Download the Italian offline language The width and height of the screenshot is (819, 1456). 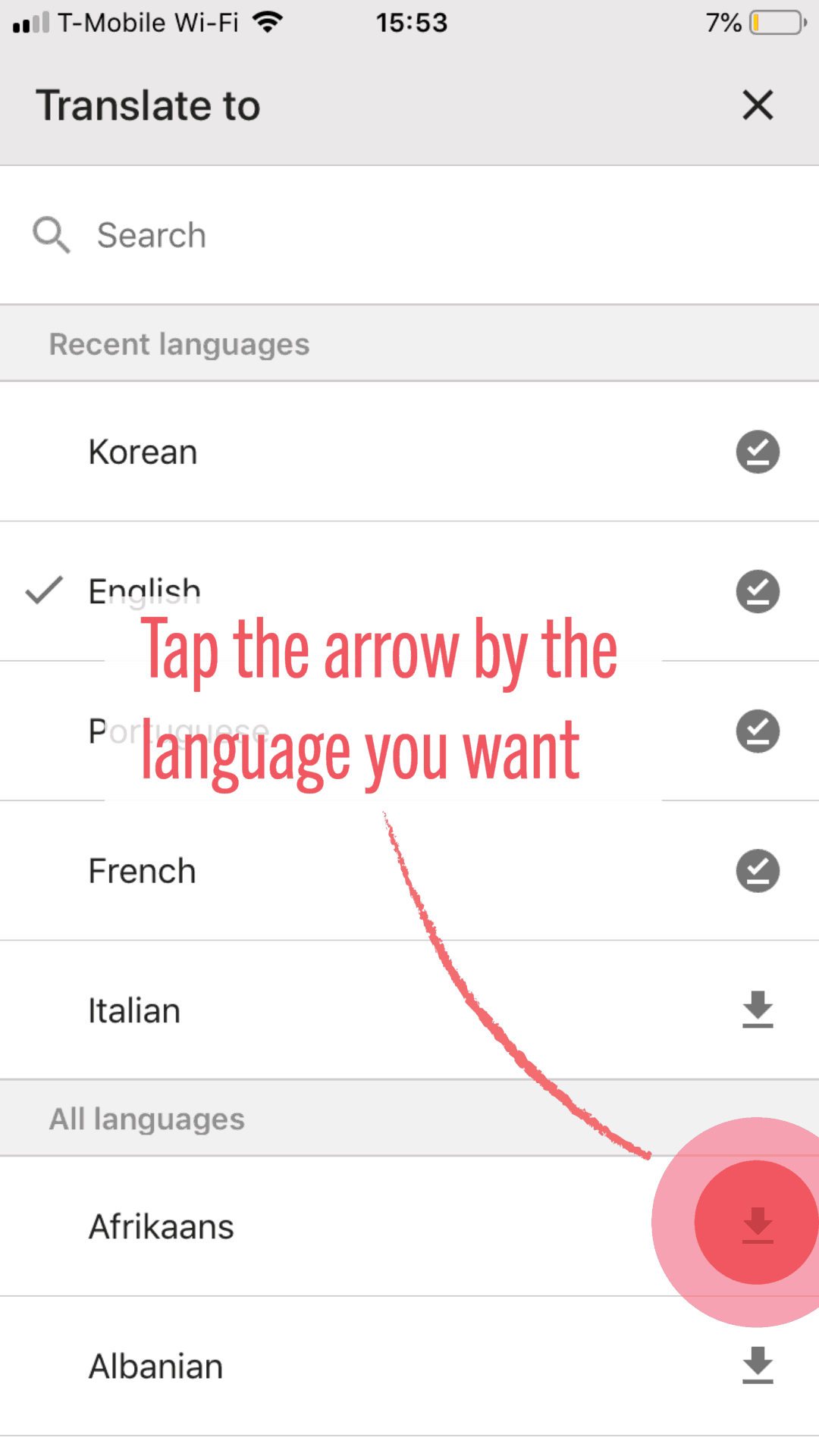click(758, 1010)
